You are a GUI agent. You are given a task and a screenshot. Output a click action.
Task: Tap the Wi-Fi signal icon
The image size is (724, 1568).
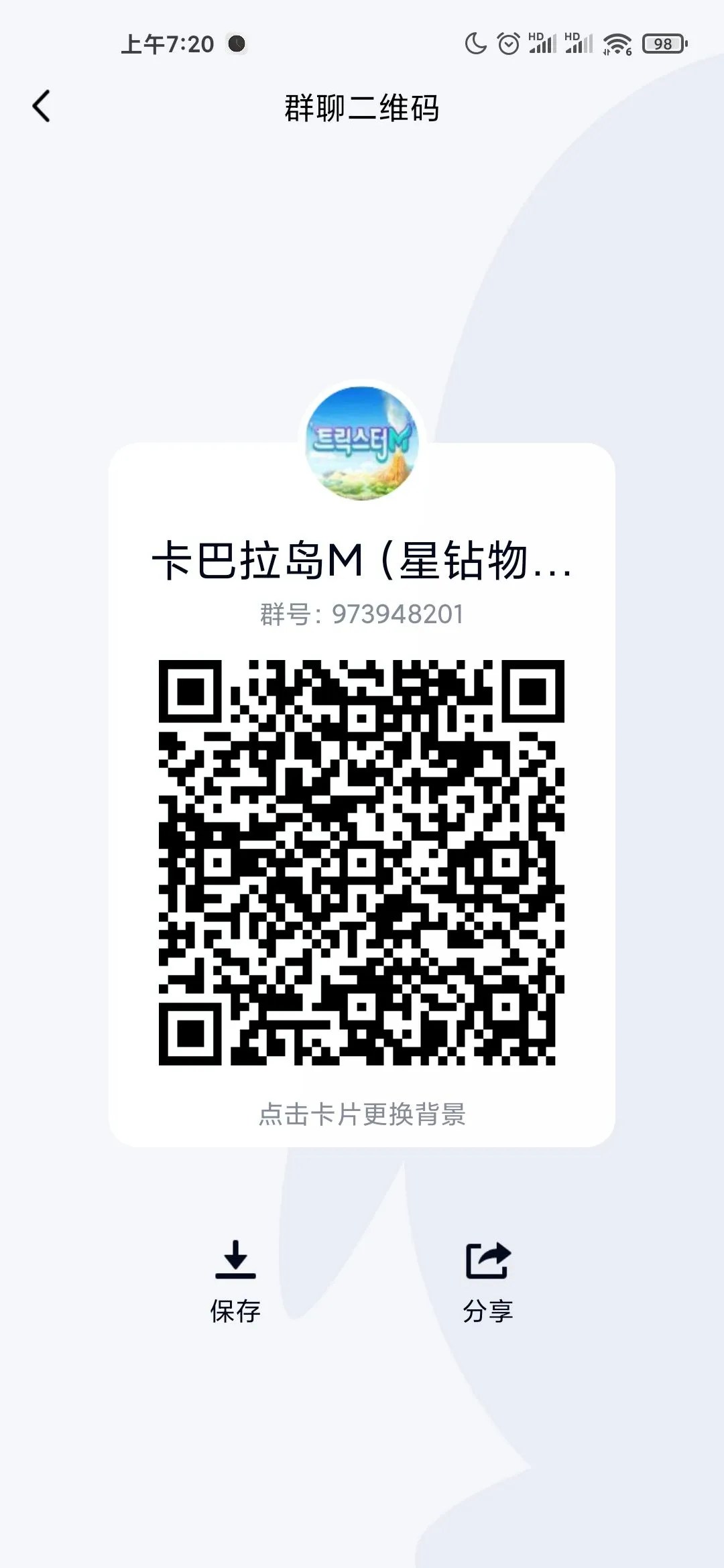(x=617, y=44)
